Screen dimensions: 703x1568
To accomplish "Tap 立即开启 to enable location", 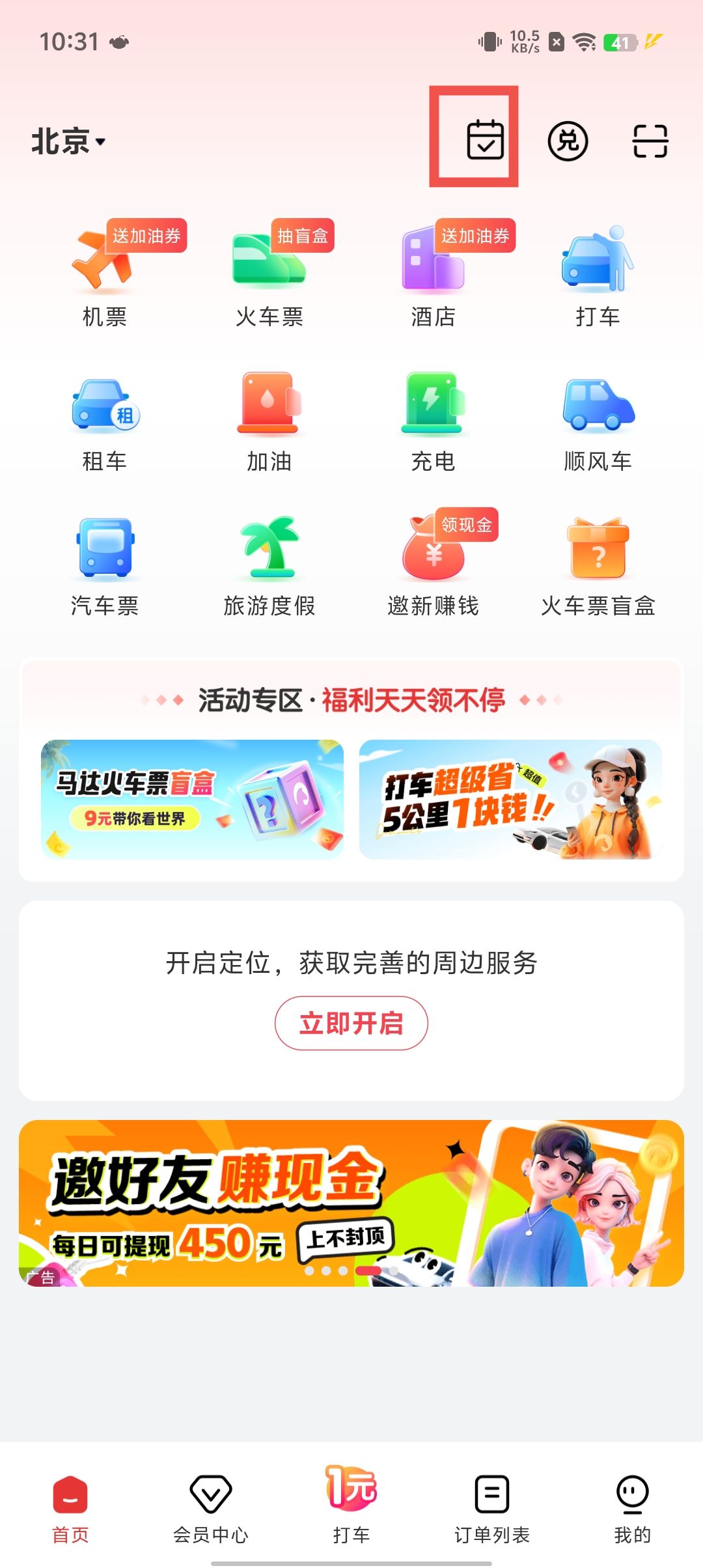I will click(x=351, y=1023).
